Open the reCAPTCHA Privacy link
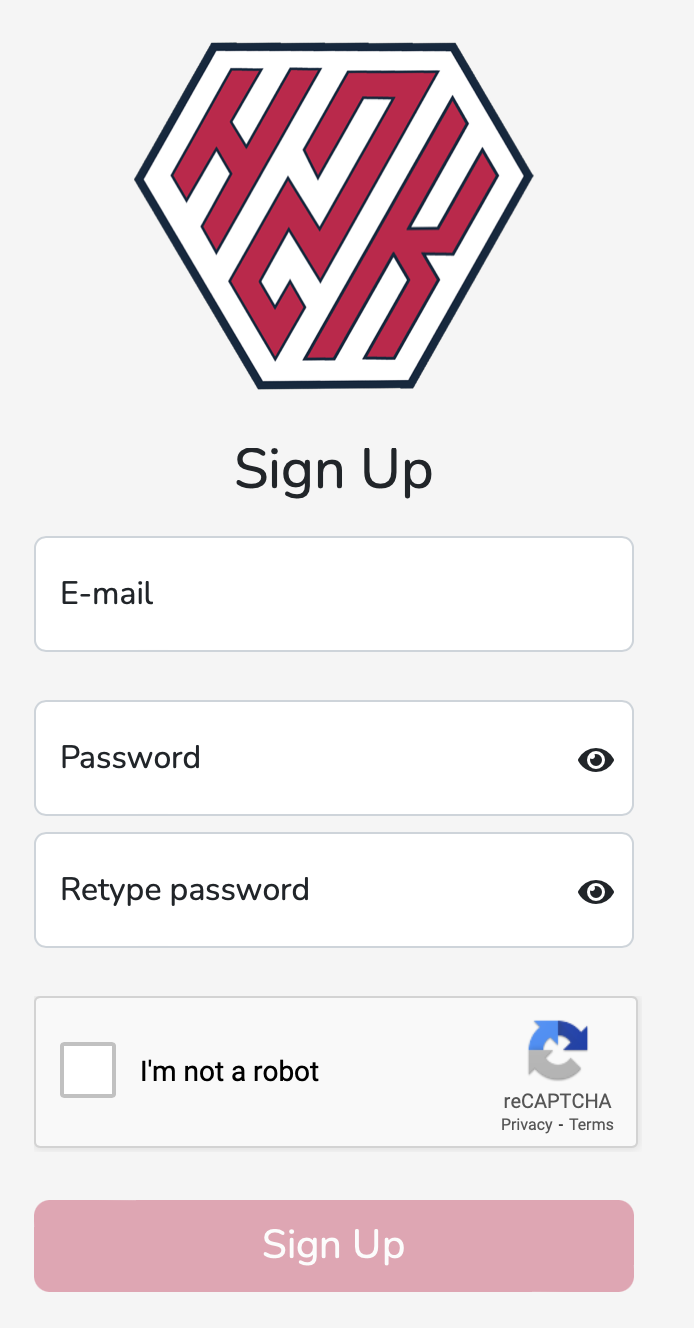Viewport: 694px width, 1328px height. pyautogui.click(x=526, y=1124)
